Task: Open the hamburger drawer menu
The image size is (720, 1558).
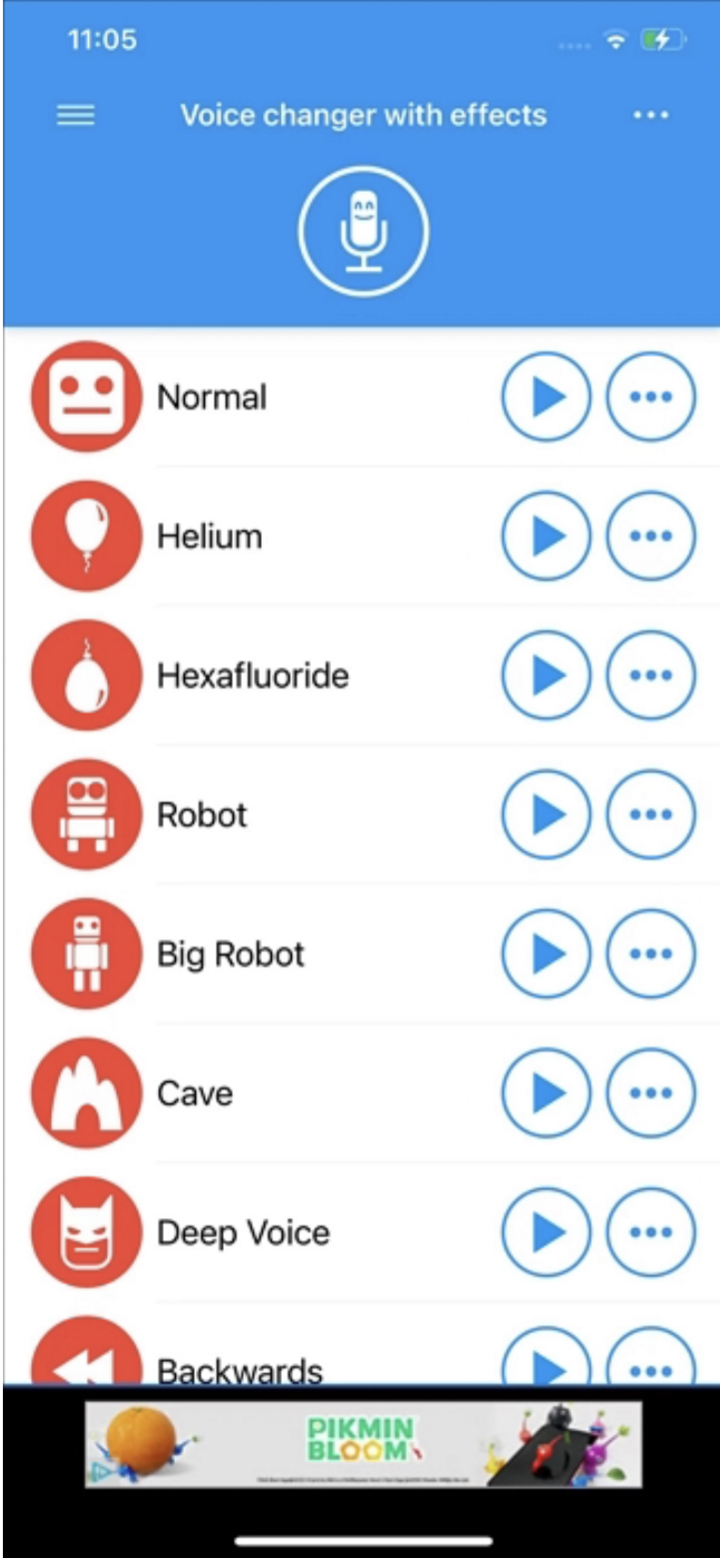Action: 76,116
